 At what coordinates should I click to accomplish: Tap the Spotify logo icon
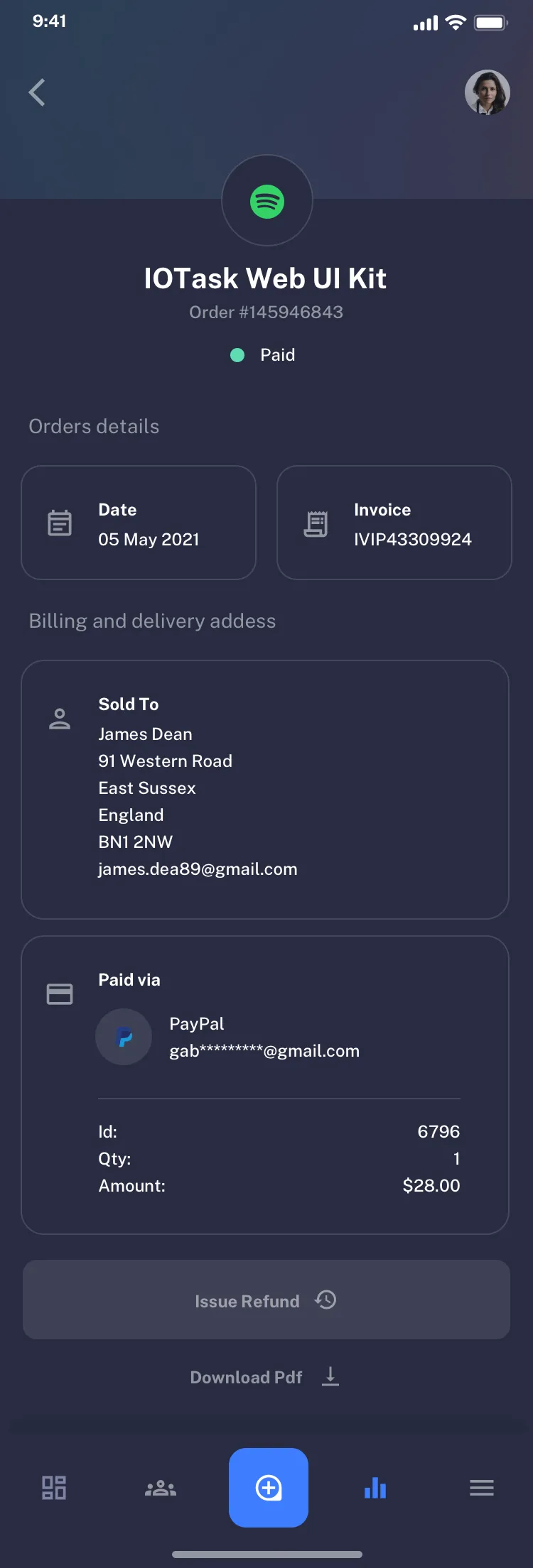(267, 200)
